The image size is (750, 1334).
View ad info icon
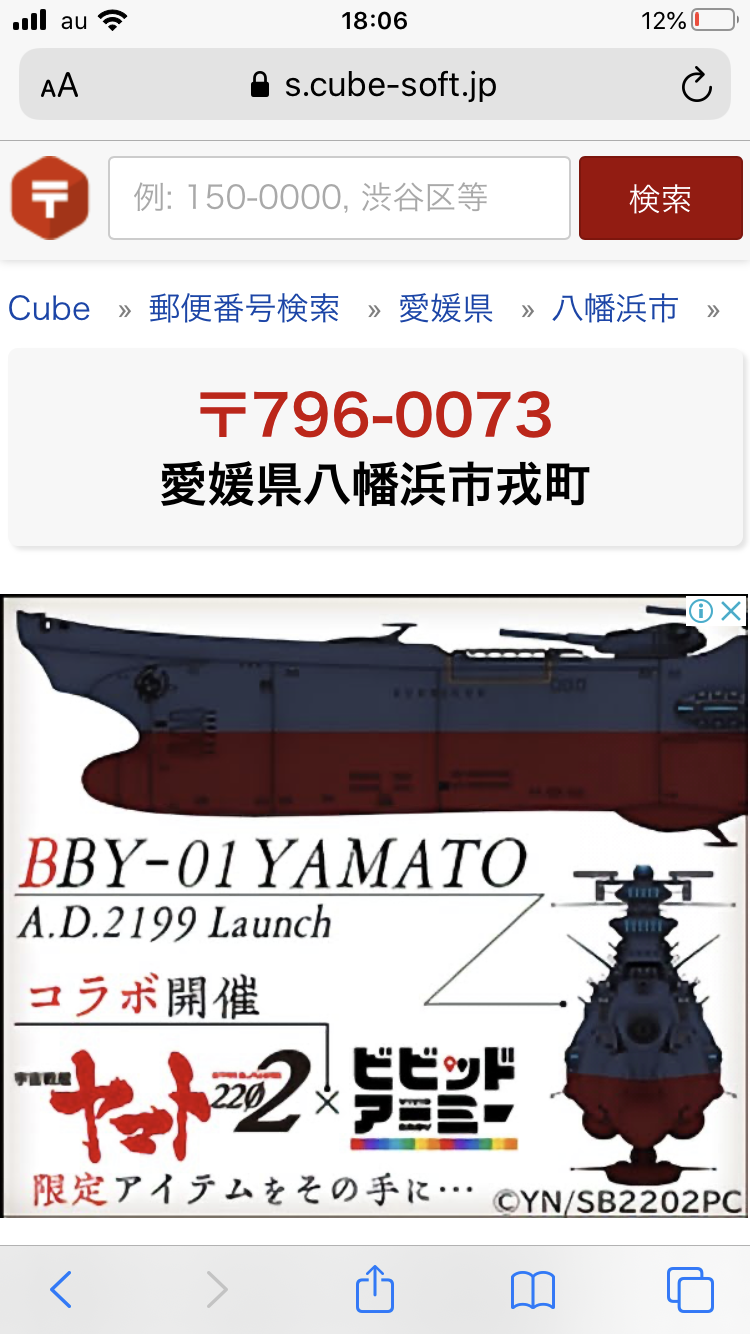[x=701, y=611]
